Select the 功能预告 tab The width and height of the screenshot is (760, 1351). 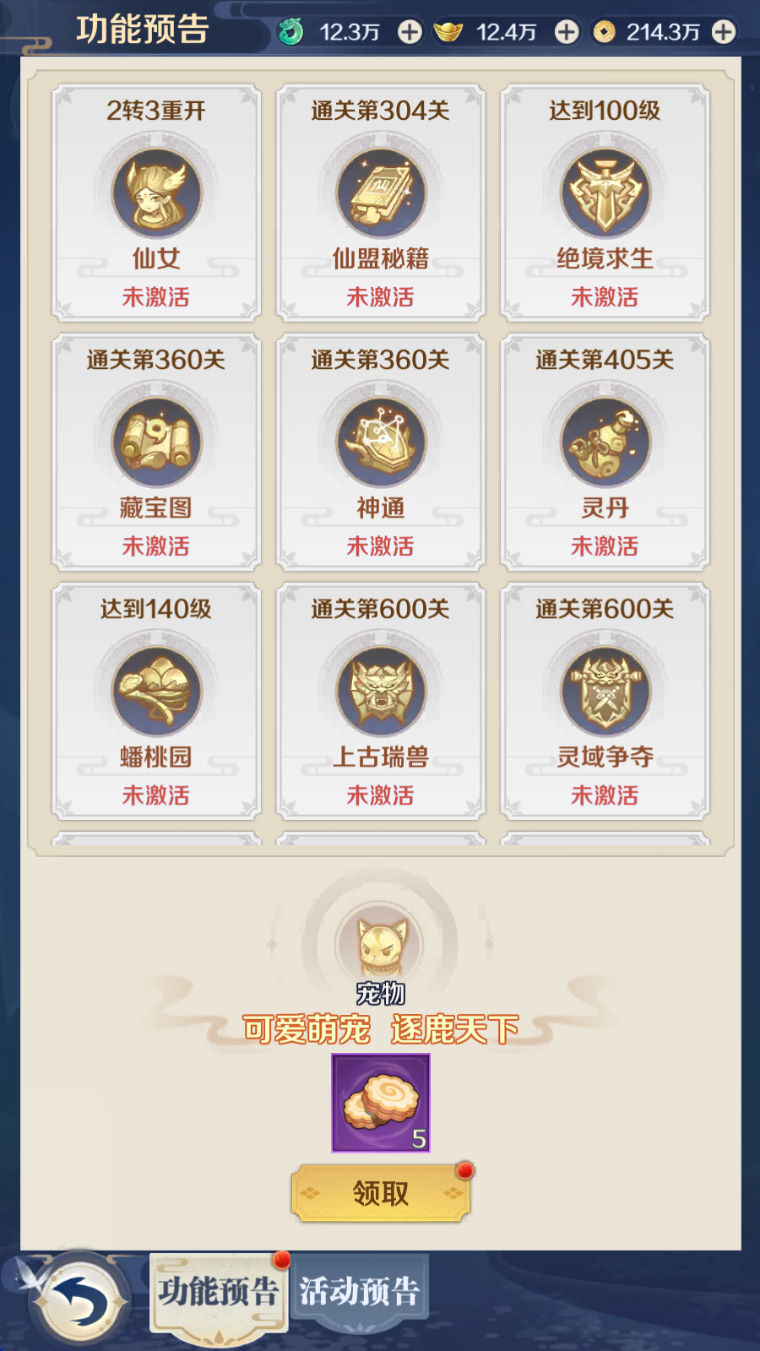[x=217, y=1291]
